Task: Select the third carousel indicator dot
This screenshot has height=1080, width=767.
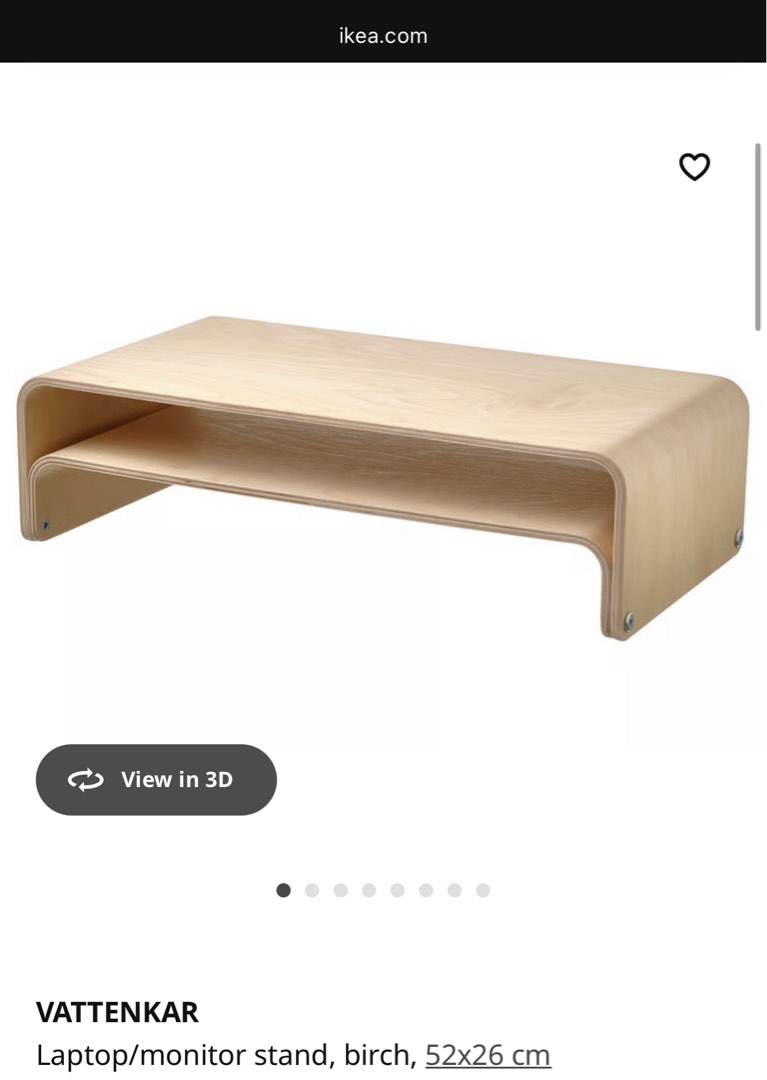Action: coord(339,886)
